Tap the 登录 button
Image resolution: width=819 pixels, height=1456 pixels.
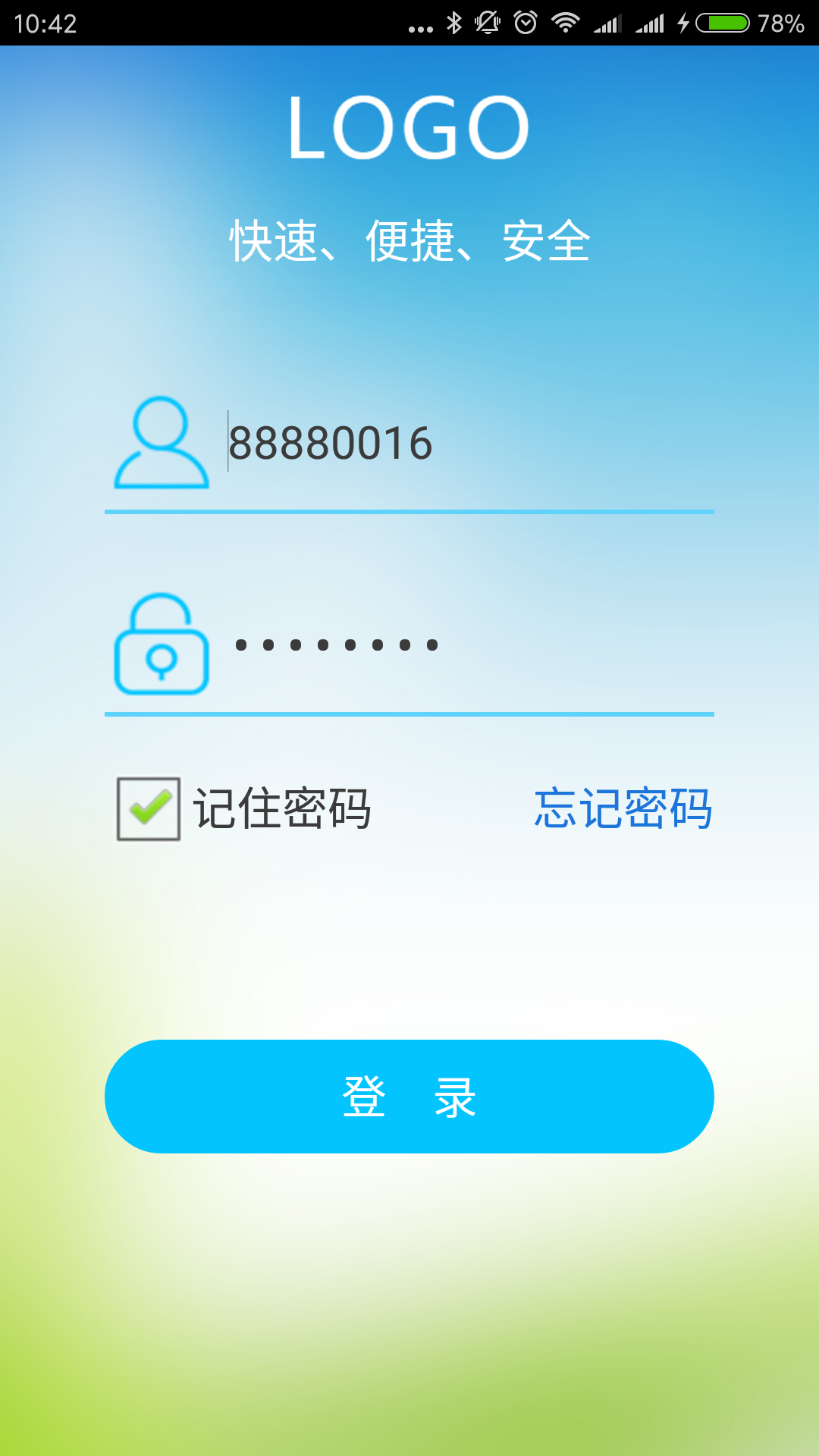[x=409, y=1097]
